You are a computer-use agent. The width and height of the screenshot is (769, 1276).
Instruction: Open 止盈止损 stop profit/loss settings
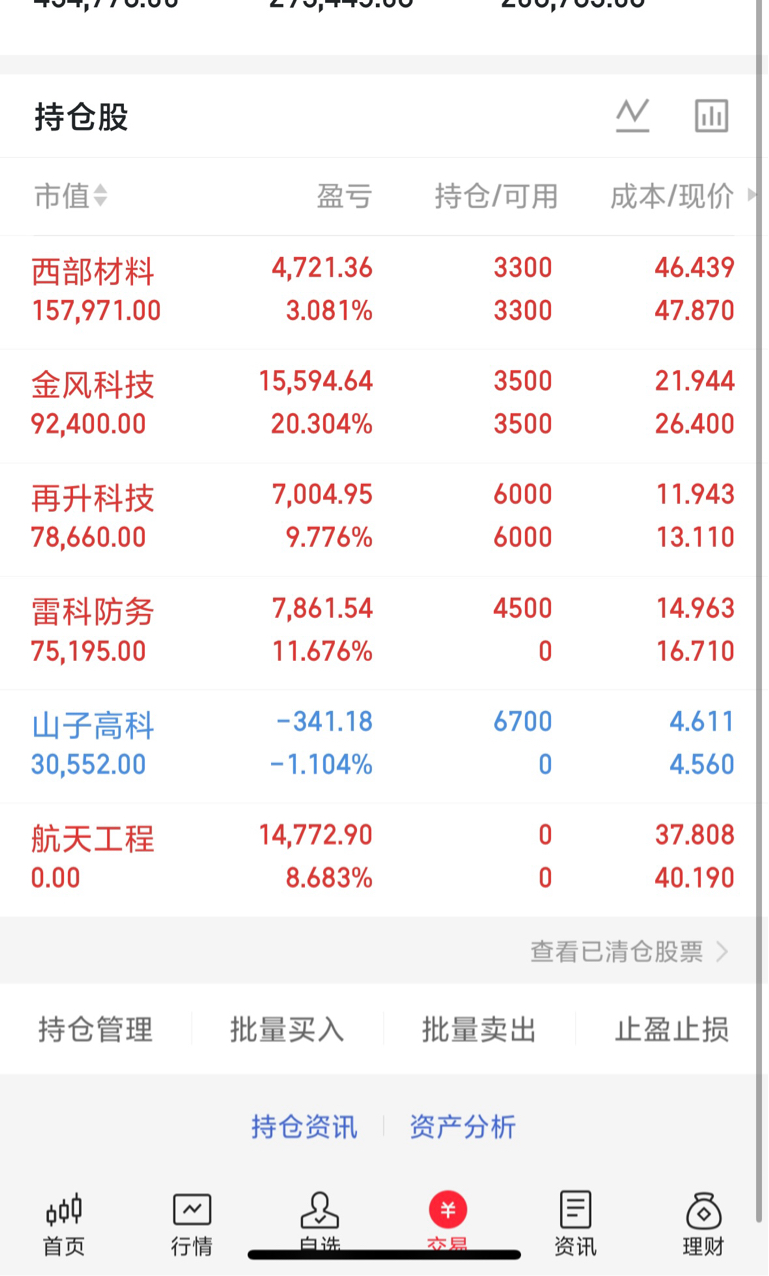click(x=670, y=1029)
